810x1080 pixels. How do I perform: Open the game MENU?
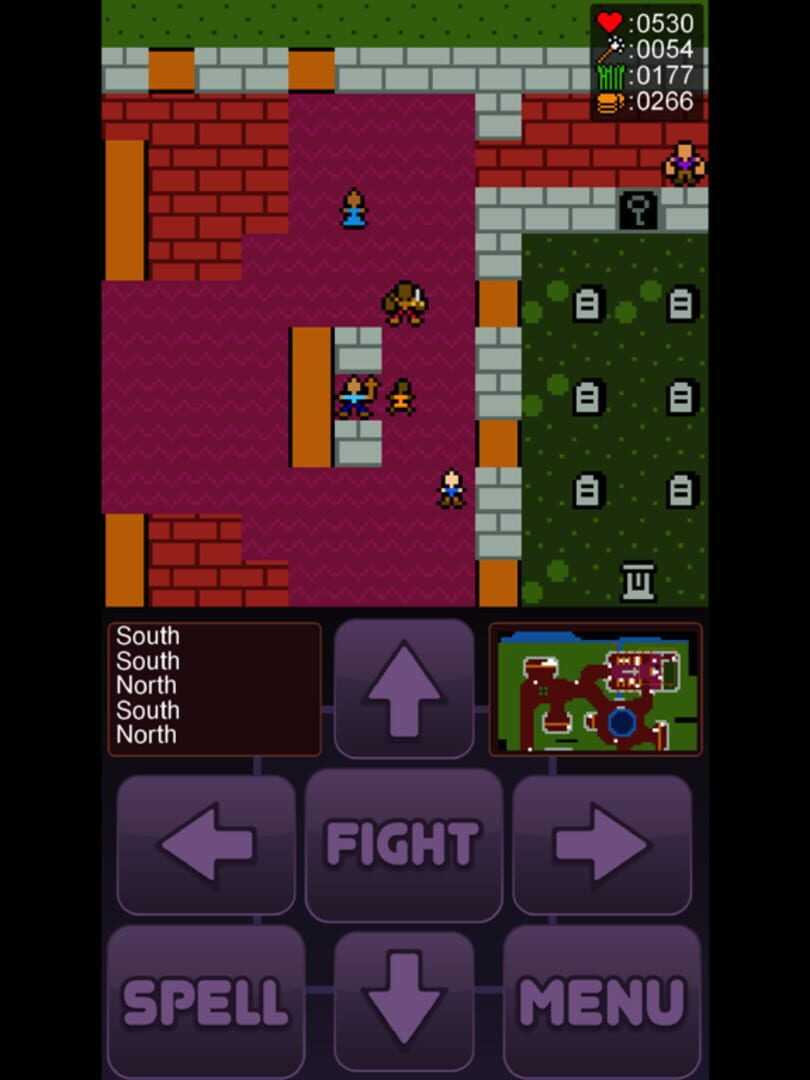(601, 1000)
